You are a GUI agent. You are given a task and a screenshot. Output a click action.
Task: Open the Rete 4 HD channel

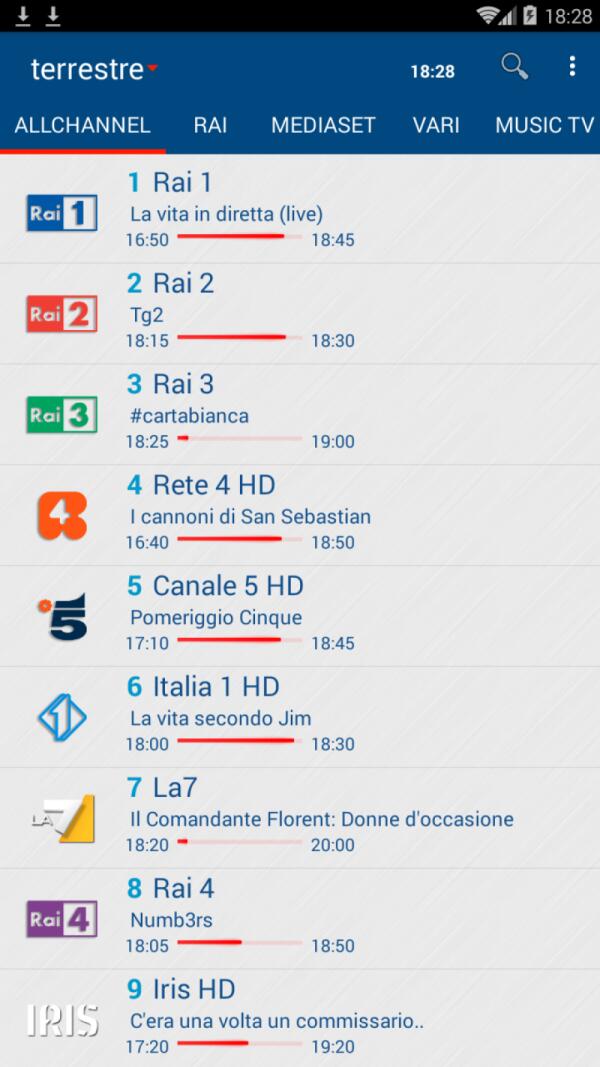300,514
